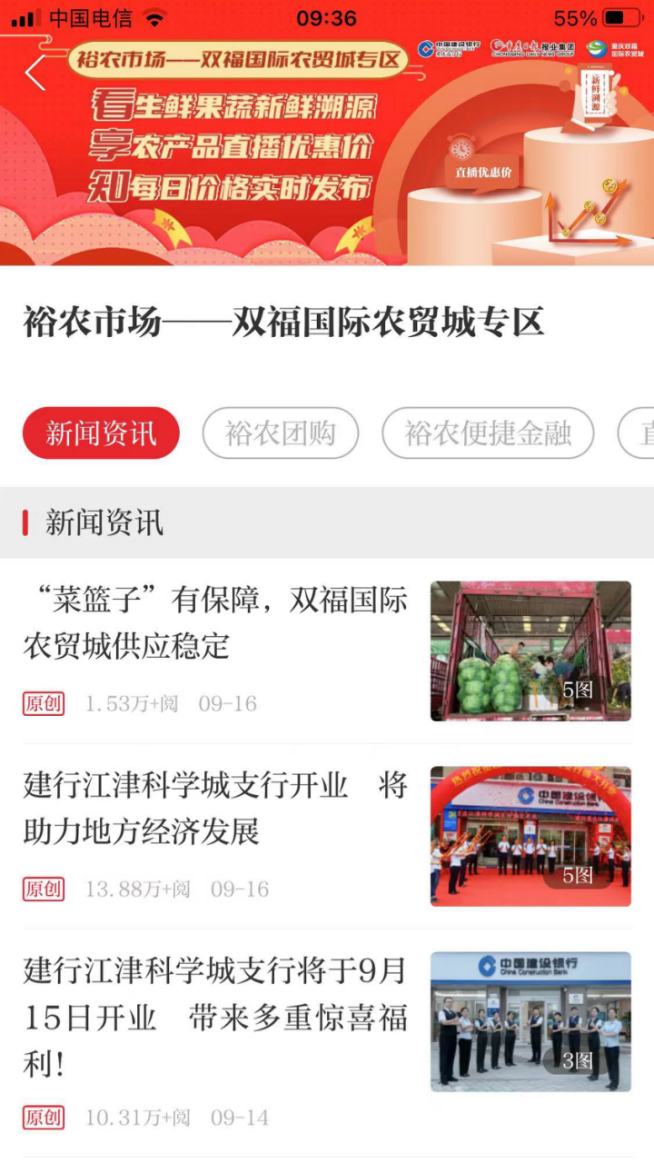The height and width of the screenshot is (1163, 654).
Task: Go back using the top-left arrow
Action: pos(36,74)
